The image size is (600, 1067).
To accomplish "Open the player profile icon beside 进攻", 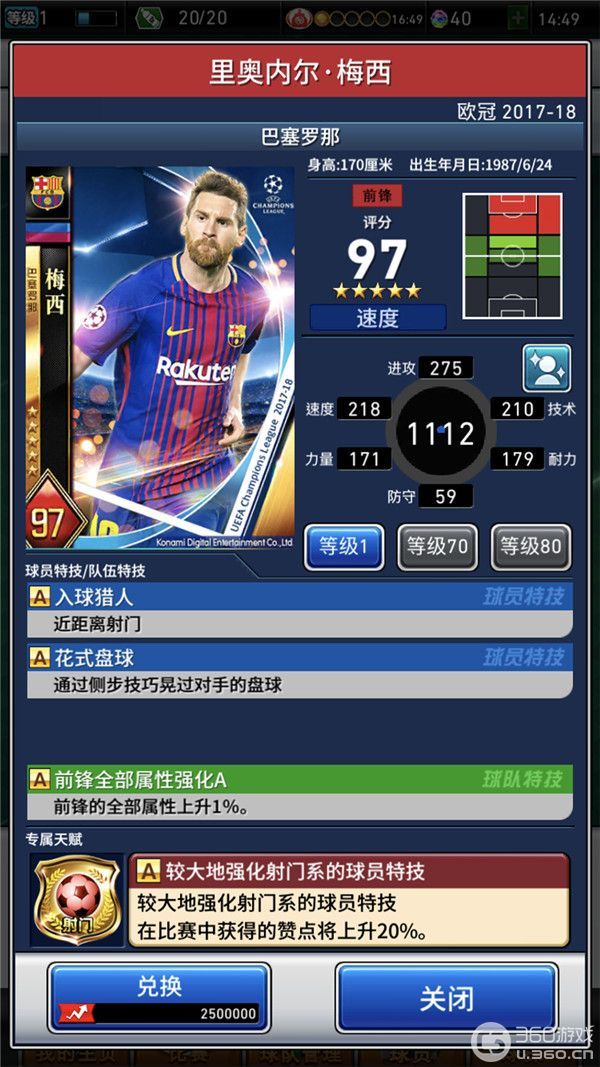I will click(x=546, y=368).
